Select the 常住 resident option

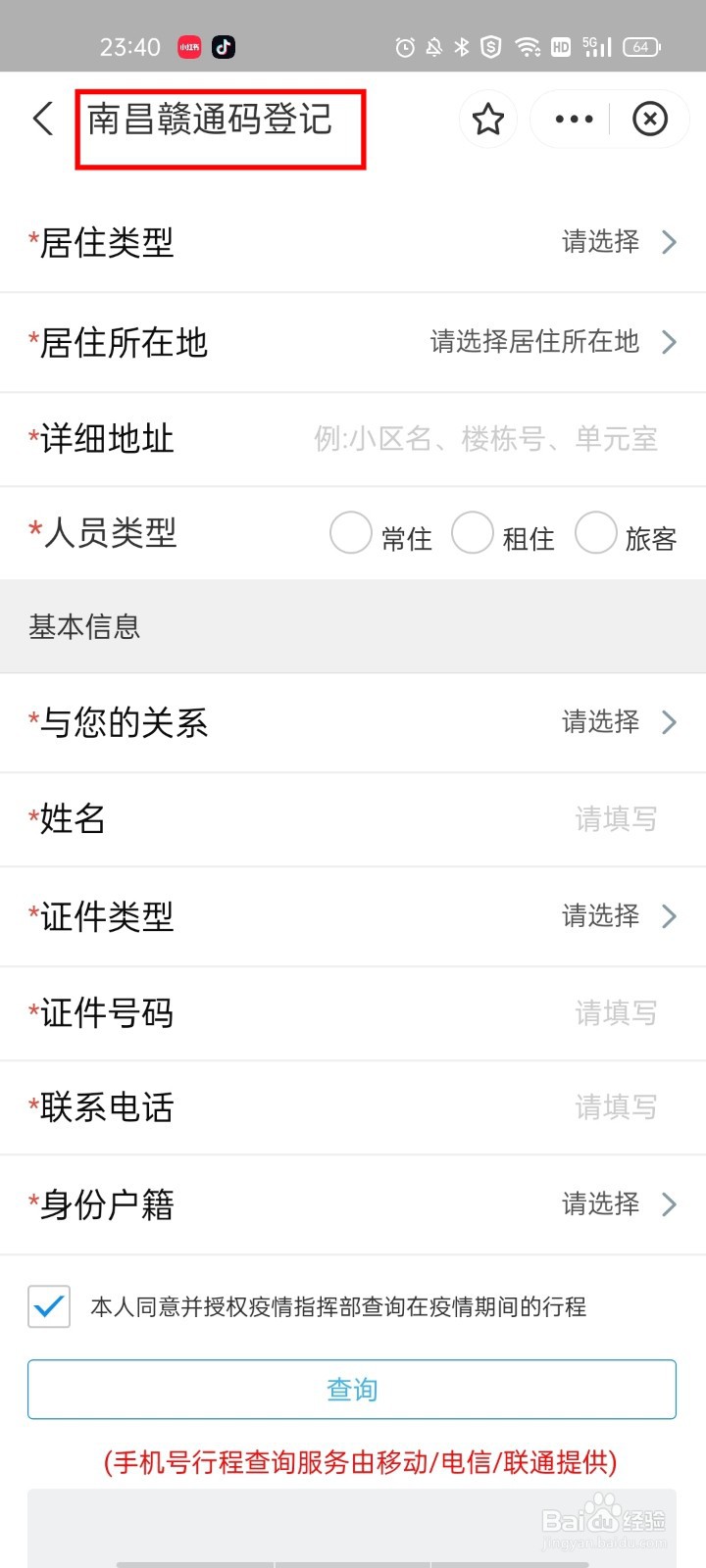tap(350, 534)
